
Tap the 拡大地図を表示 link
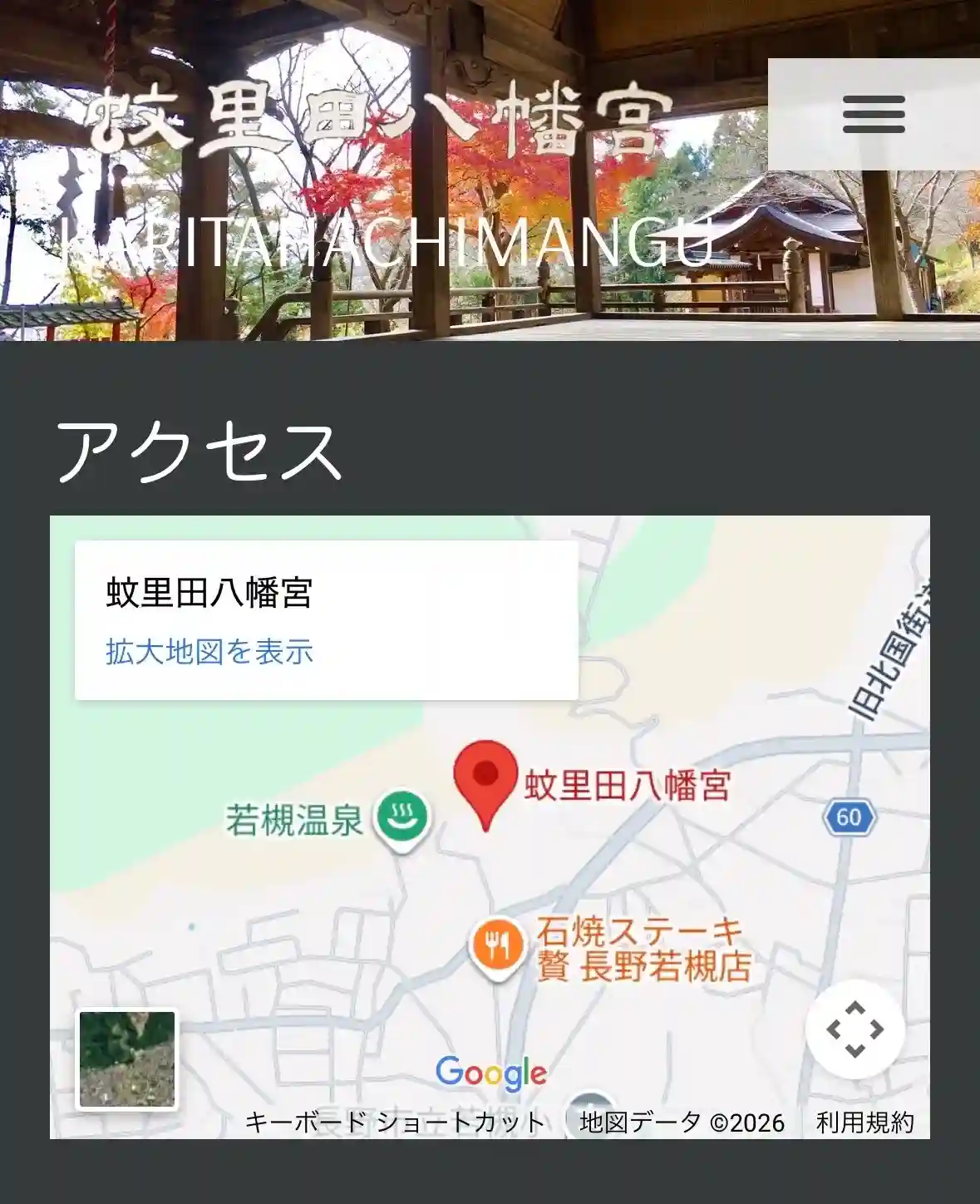[x=209, y=652]
